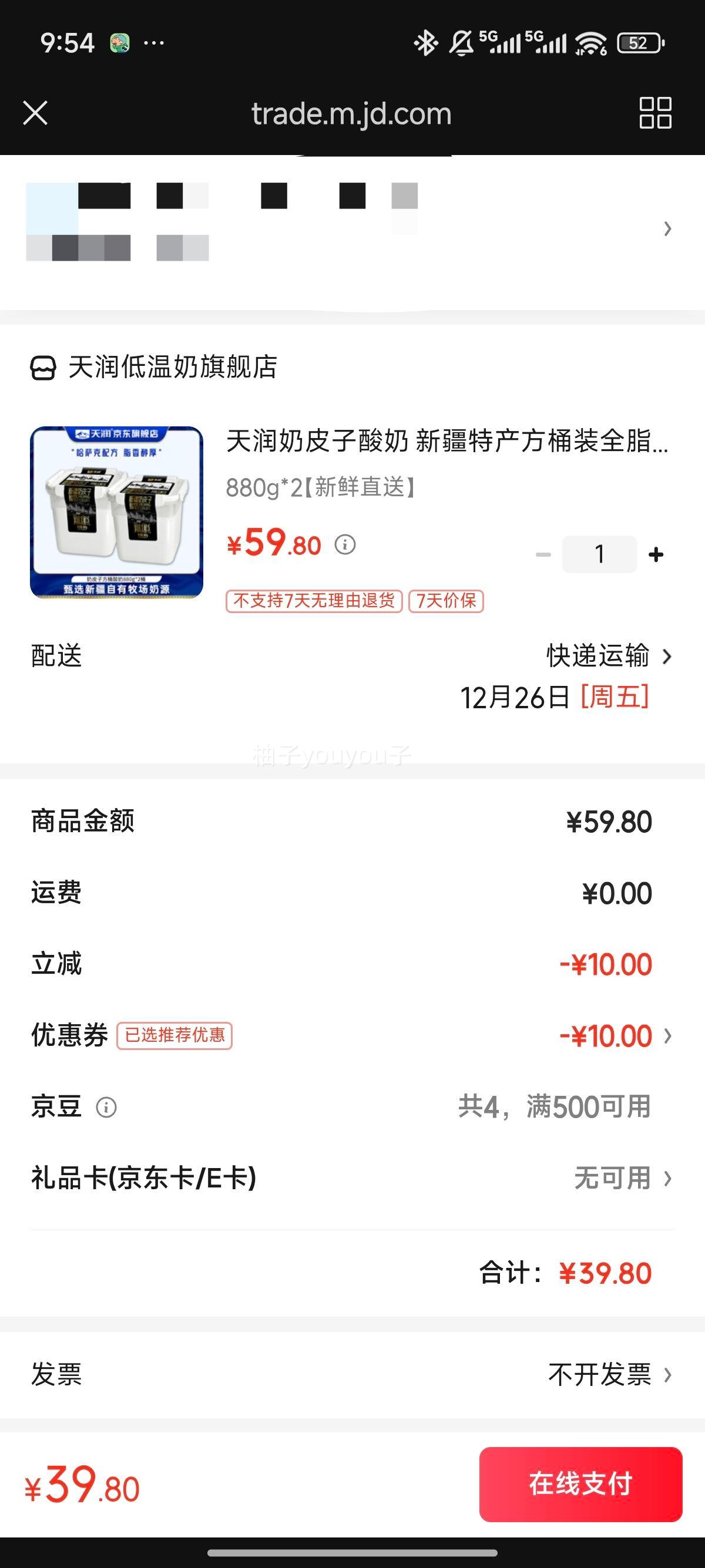Close the checkout page with the X icon
The height and width of the screenshot is (1568, 705).
click(35, 113)
